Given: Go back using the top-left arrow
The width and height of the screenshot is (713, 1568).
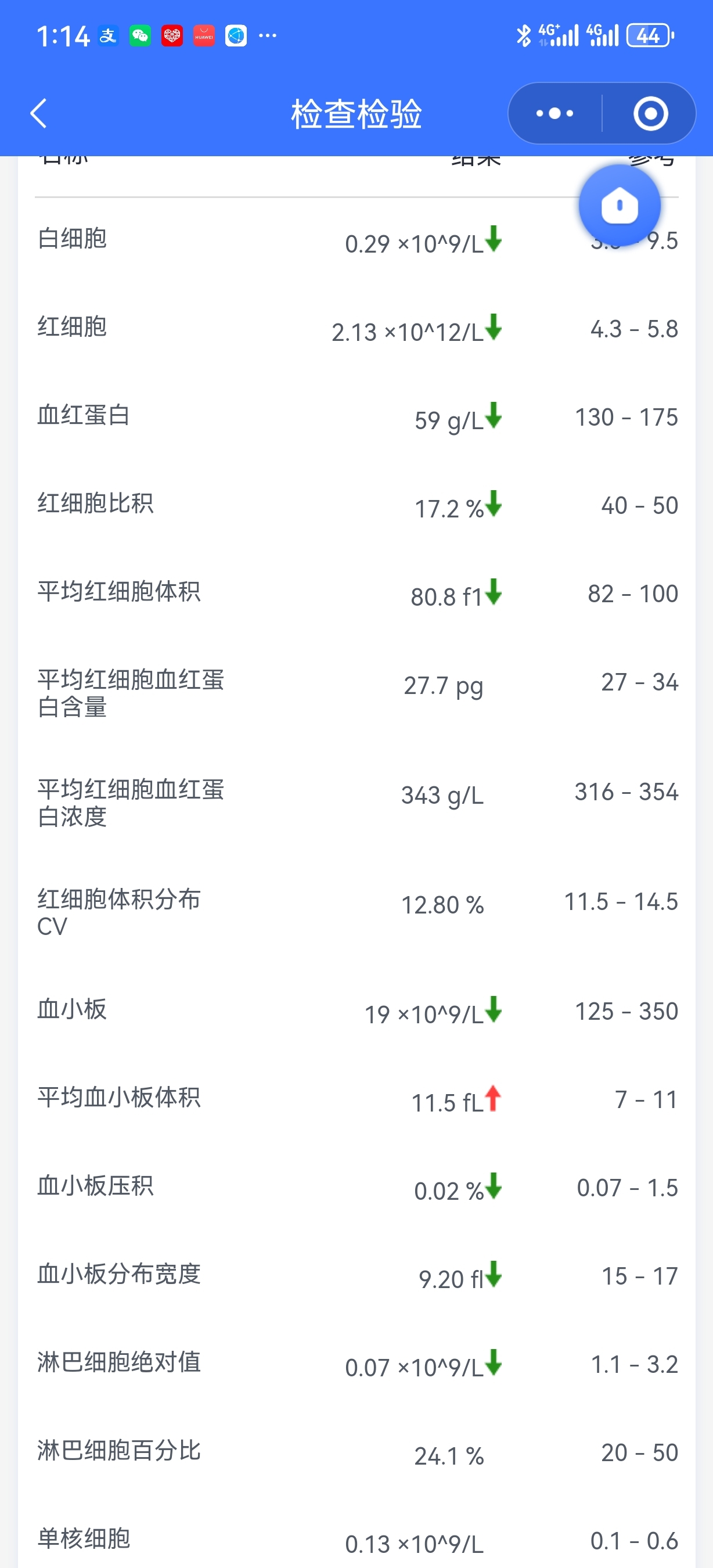Looking at the screenshot, I should [38, 113].
